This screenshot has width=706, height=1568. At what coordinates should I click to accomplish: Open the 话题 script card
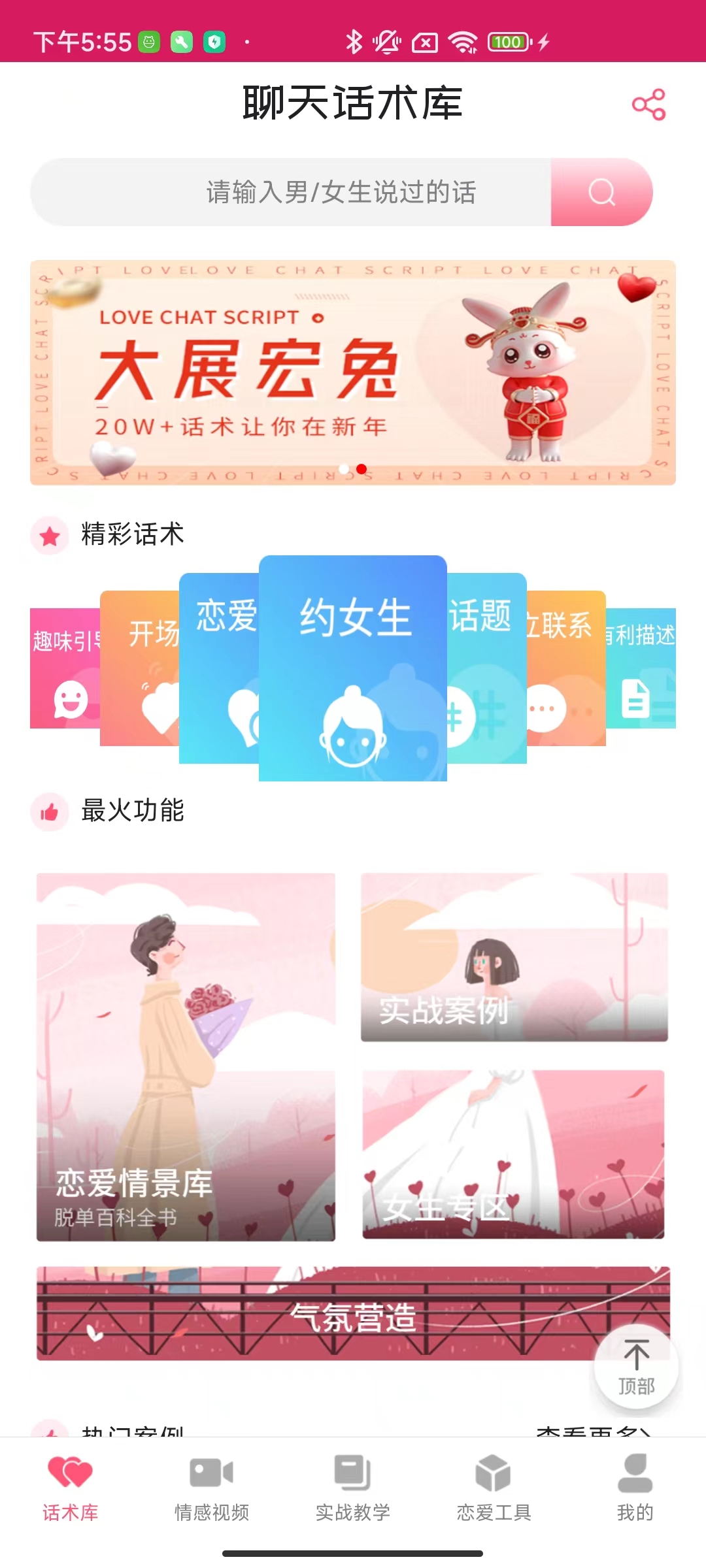point(486,666)
